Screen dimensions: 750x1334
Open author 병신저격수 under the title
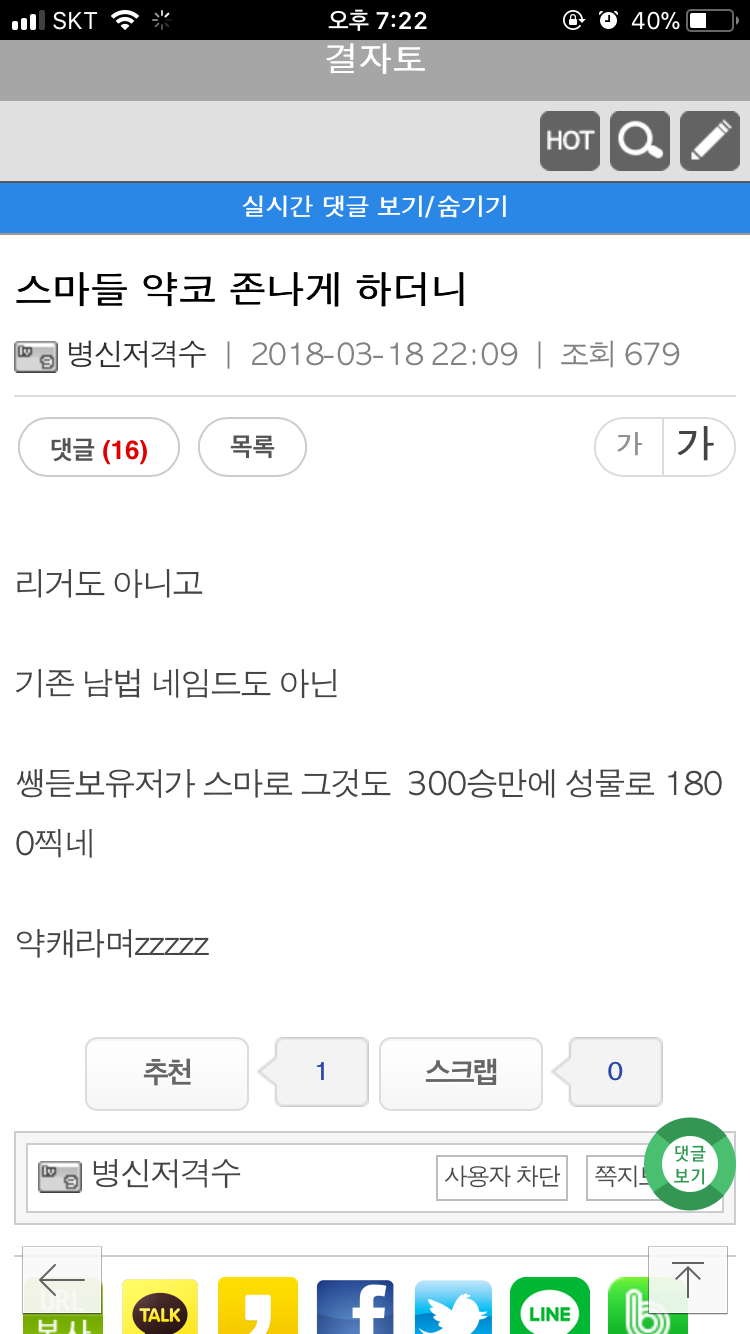(136, 355)
